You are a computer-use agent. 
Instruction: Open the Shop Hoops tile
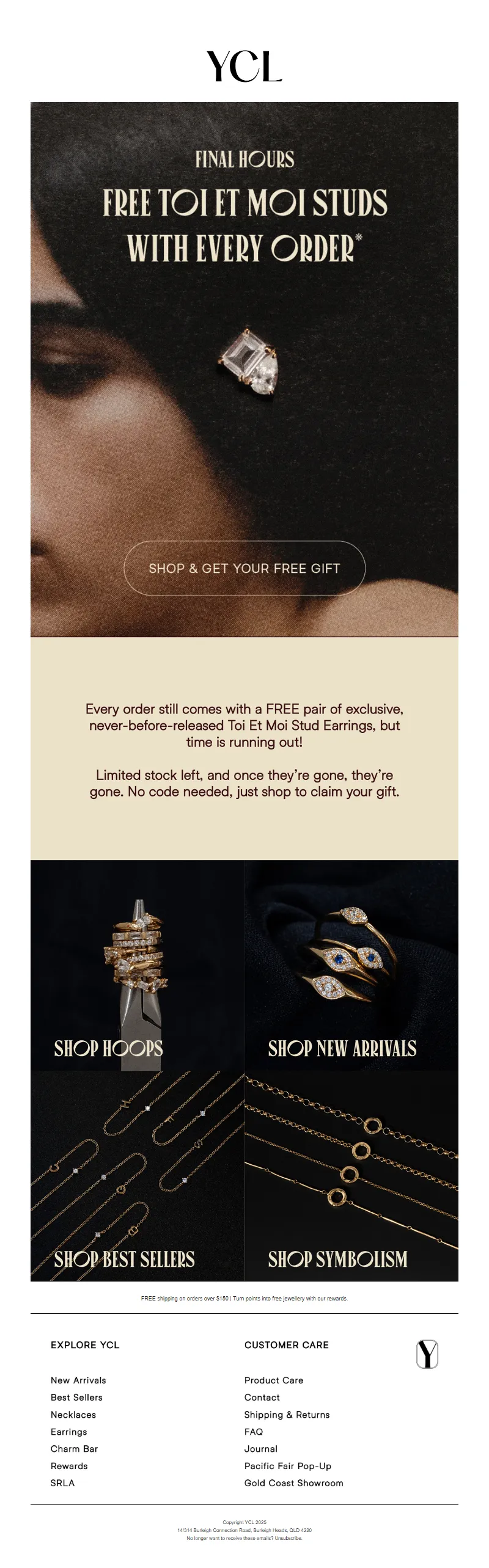(x=138, y=965)
